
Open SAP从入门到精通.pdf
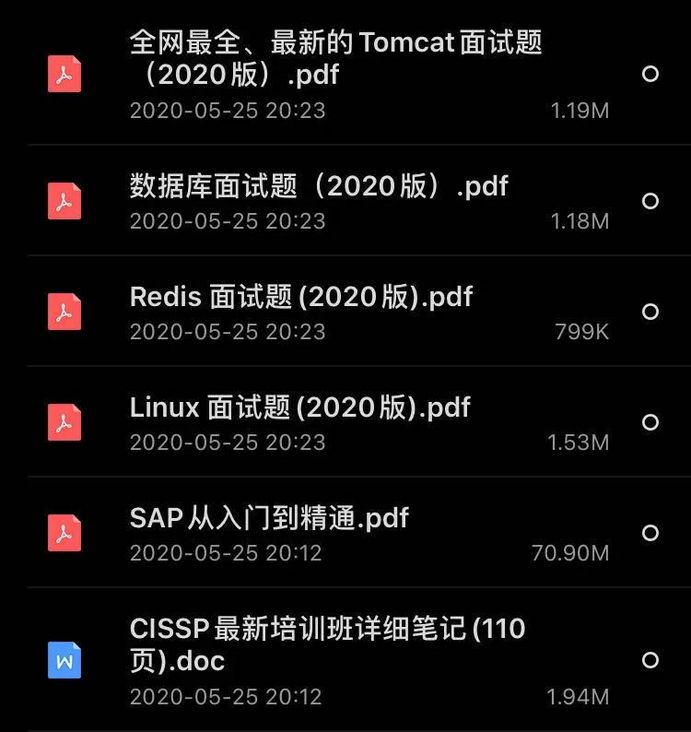click(269, 518)
